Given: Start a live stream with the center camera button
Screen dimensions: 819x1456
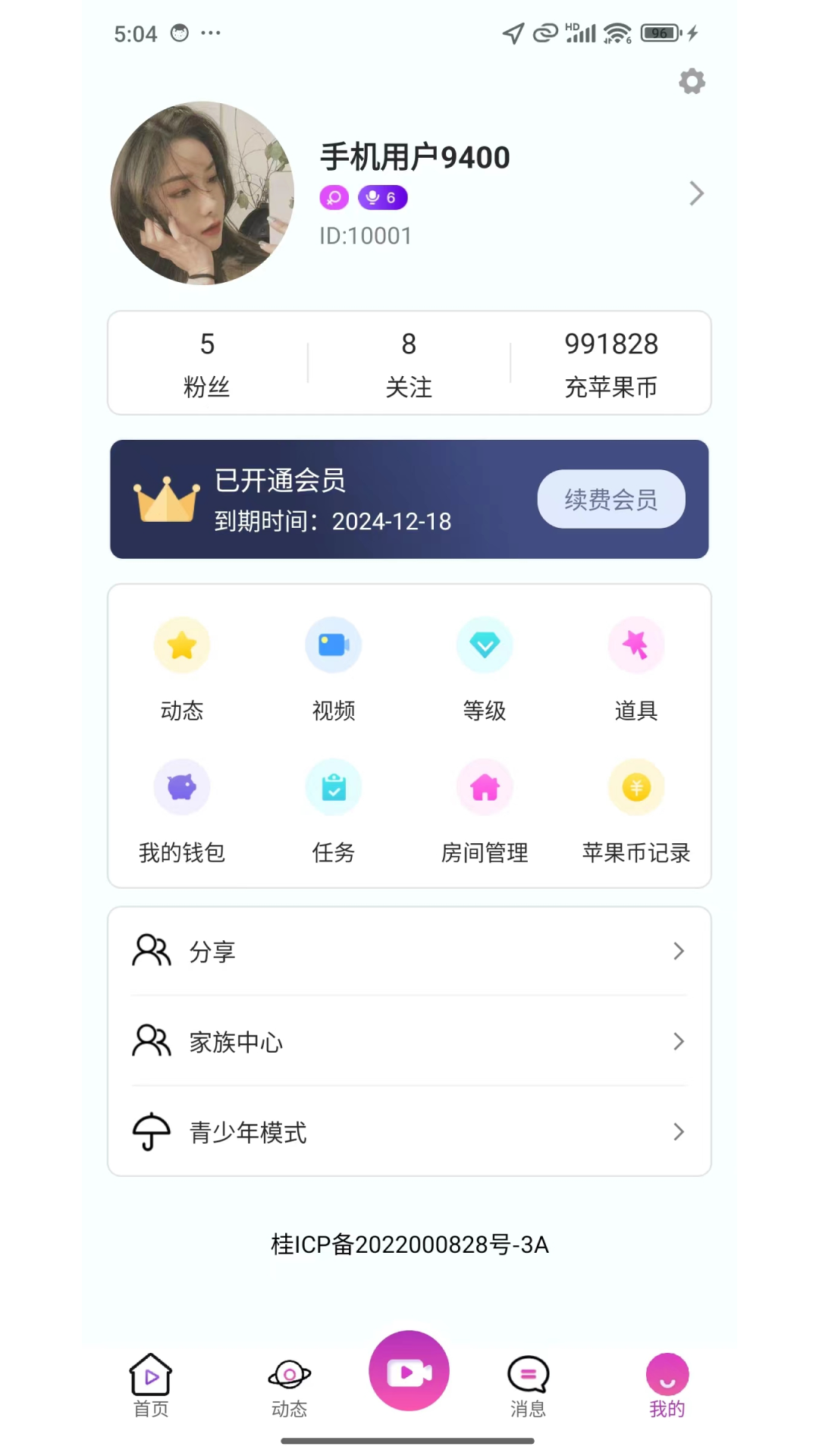Looking at the screenshot, I should click(409, 1371).
